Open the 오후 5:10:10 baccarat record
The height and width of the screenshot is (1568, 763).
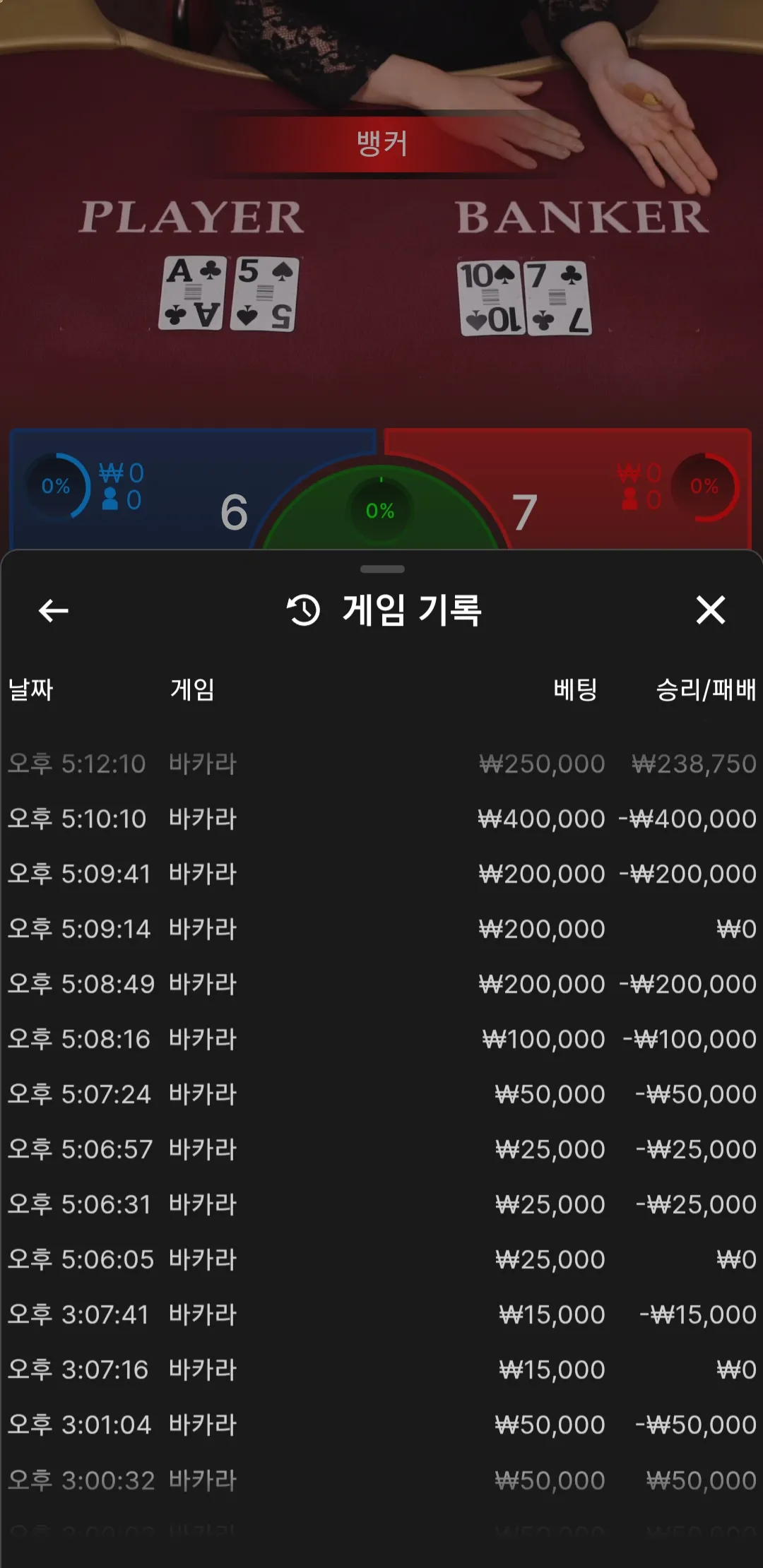pos(381,819)
